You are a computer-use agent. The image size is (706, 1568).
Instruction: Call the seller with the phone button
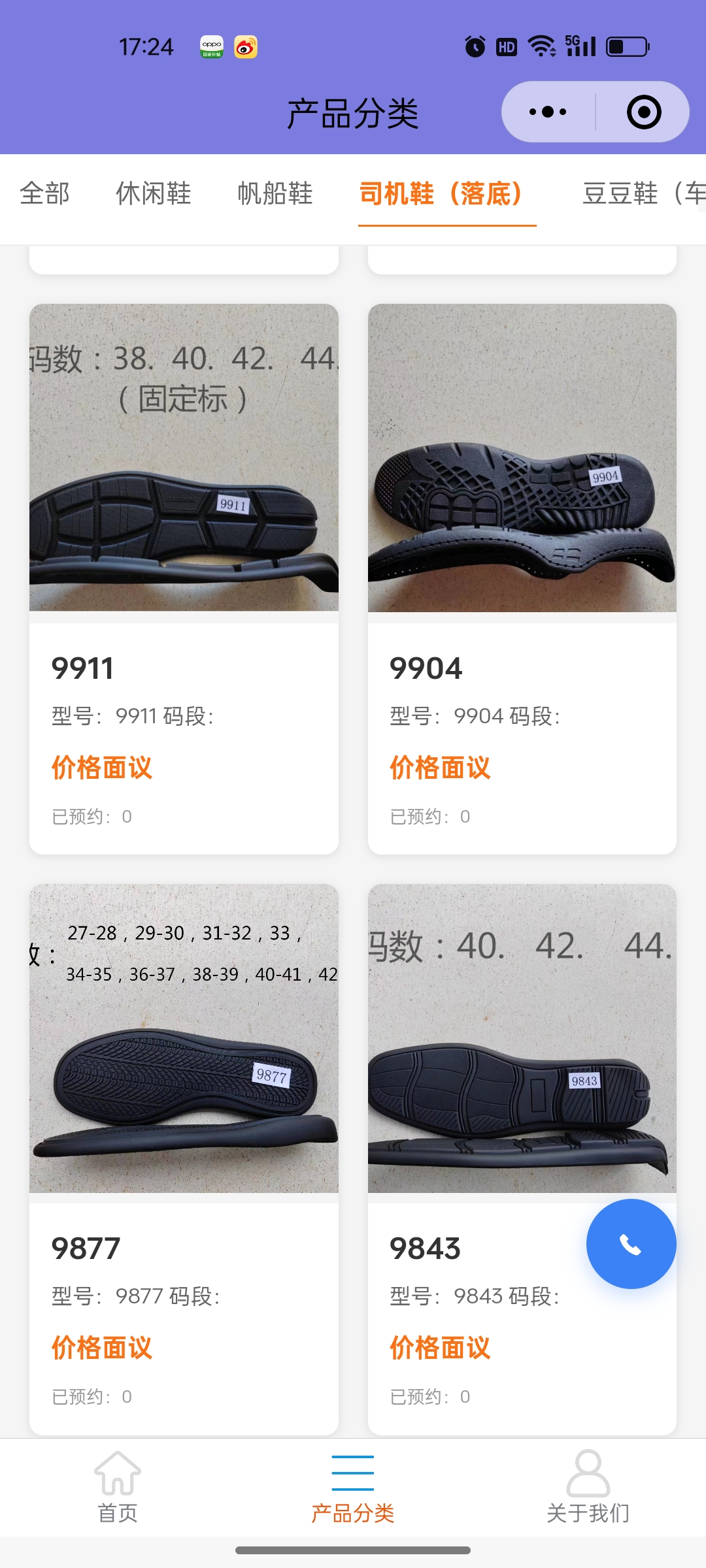tap(631, 1244)
